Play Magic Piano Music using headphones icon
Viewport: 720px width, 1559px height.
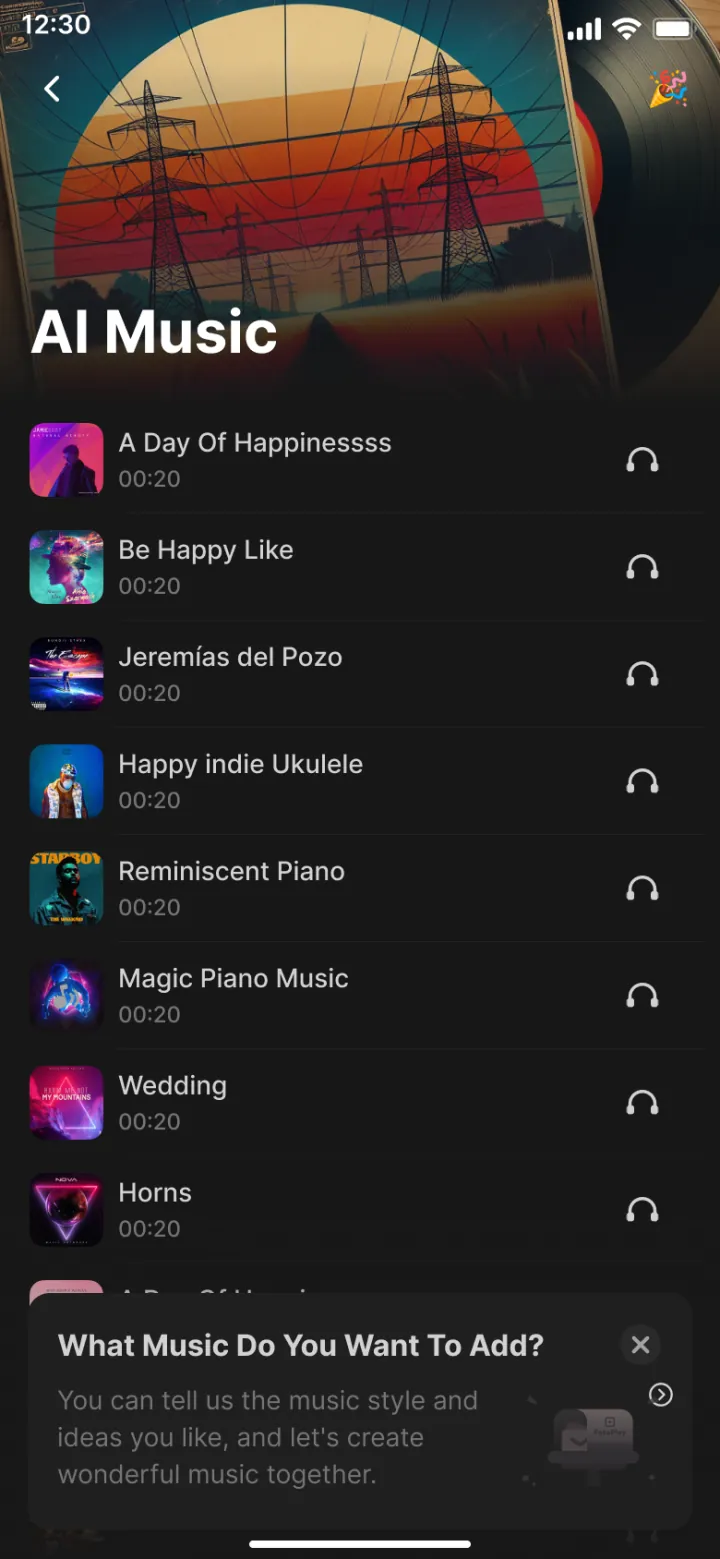pos(642,995)
